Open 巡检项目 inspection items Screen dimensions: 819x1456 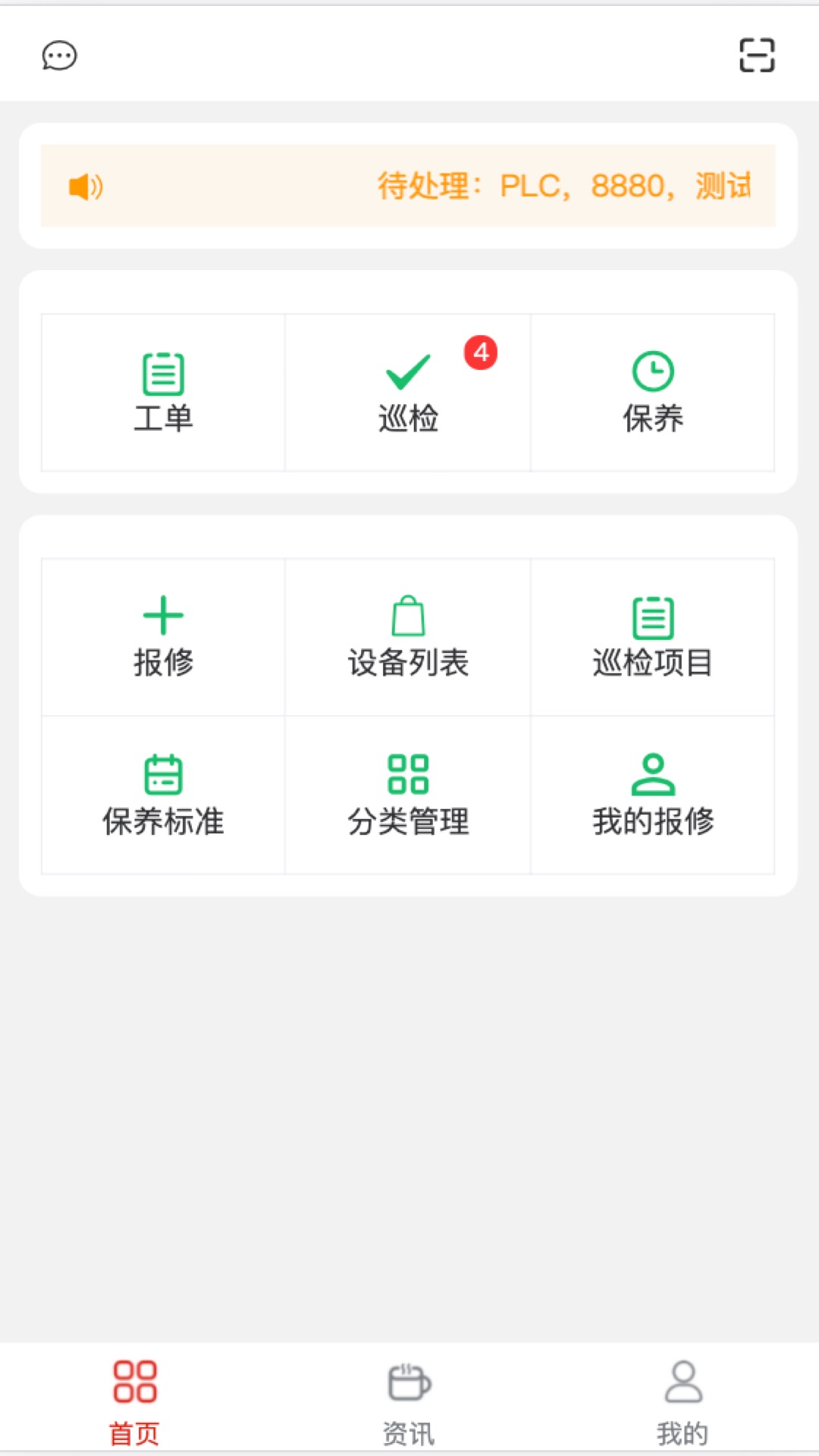click(x=653, y=637)
